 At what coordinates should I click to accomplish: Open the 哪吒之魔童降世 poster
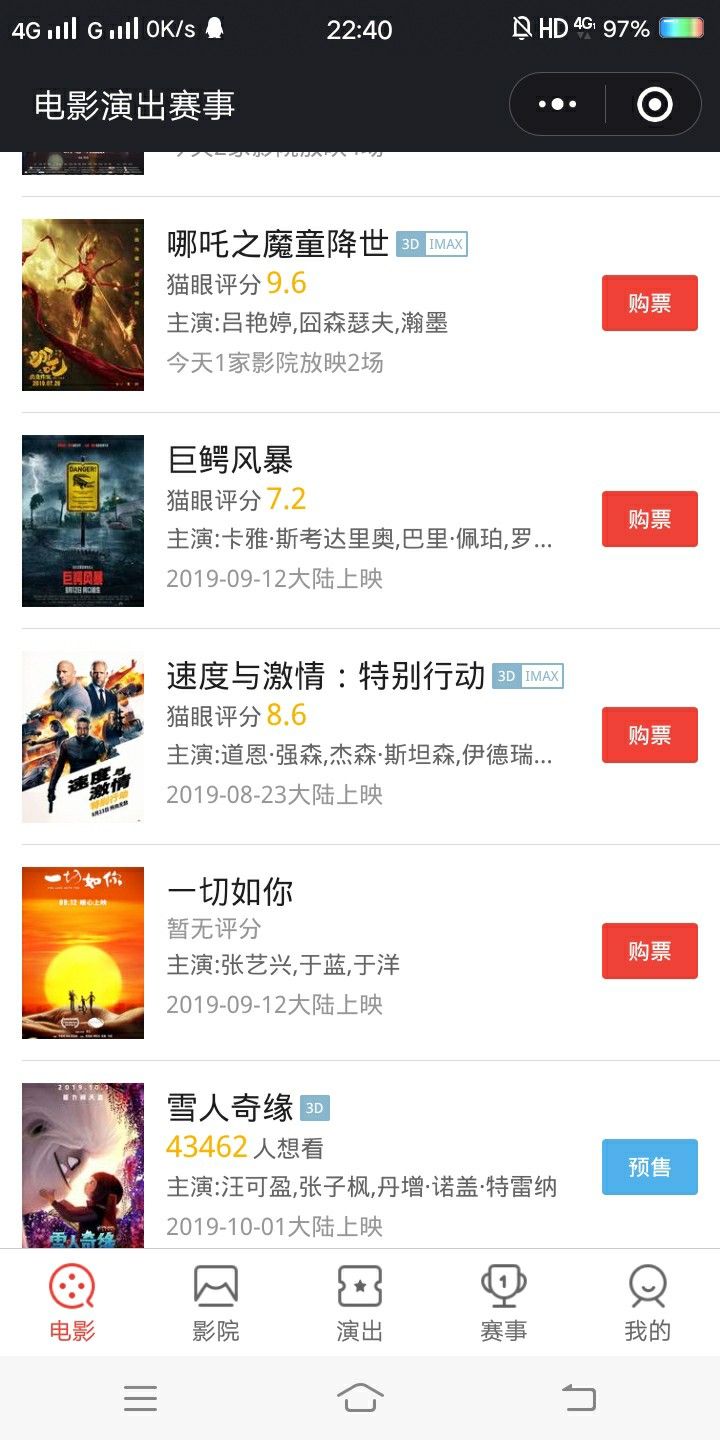click(83, 305)
